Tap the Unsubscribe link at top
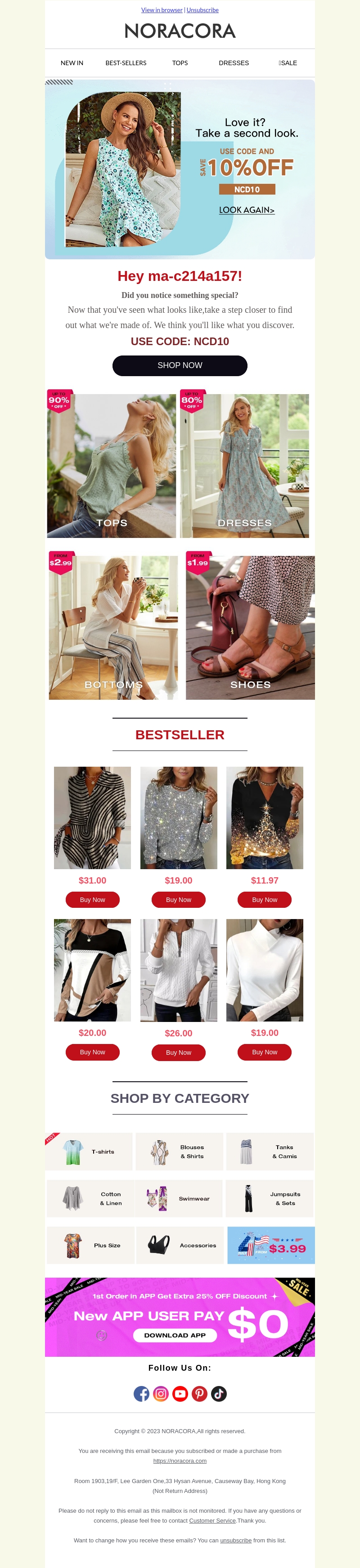This screenshot has width=360, height=1568. (x=202, y=10)
